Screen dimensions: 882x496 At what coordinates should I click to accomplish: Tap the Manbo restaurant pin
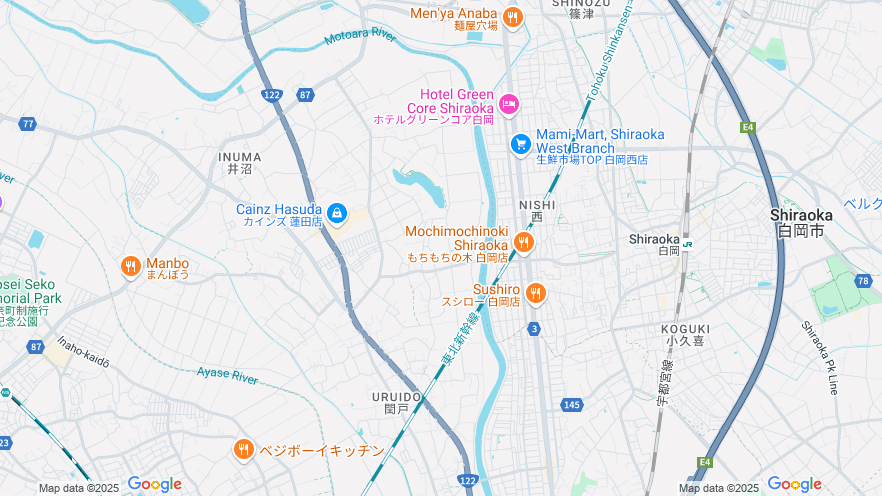pos(131,266)
